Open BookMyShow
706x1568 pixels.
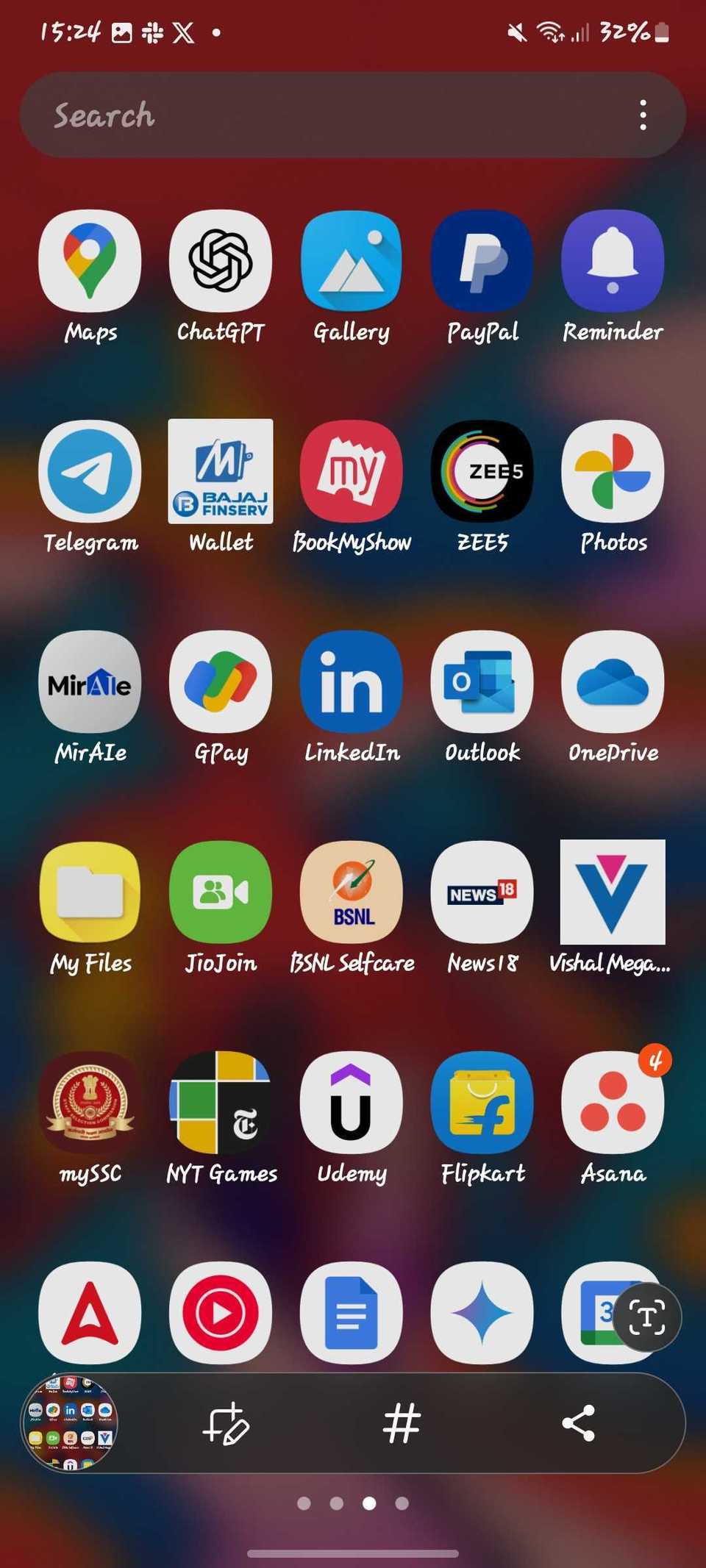(x=352, y=472)
